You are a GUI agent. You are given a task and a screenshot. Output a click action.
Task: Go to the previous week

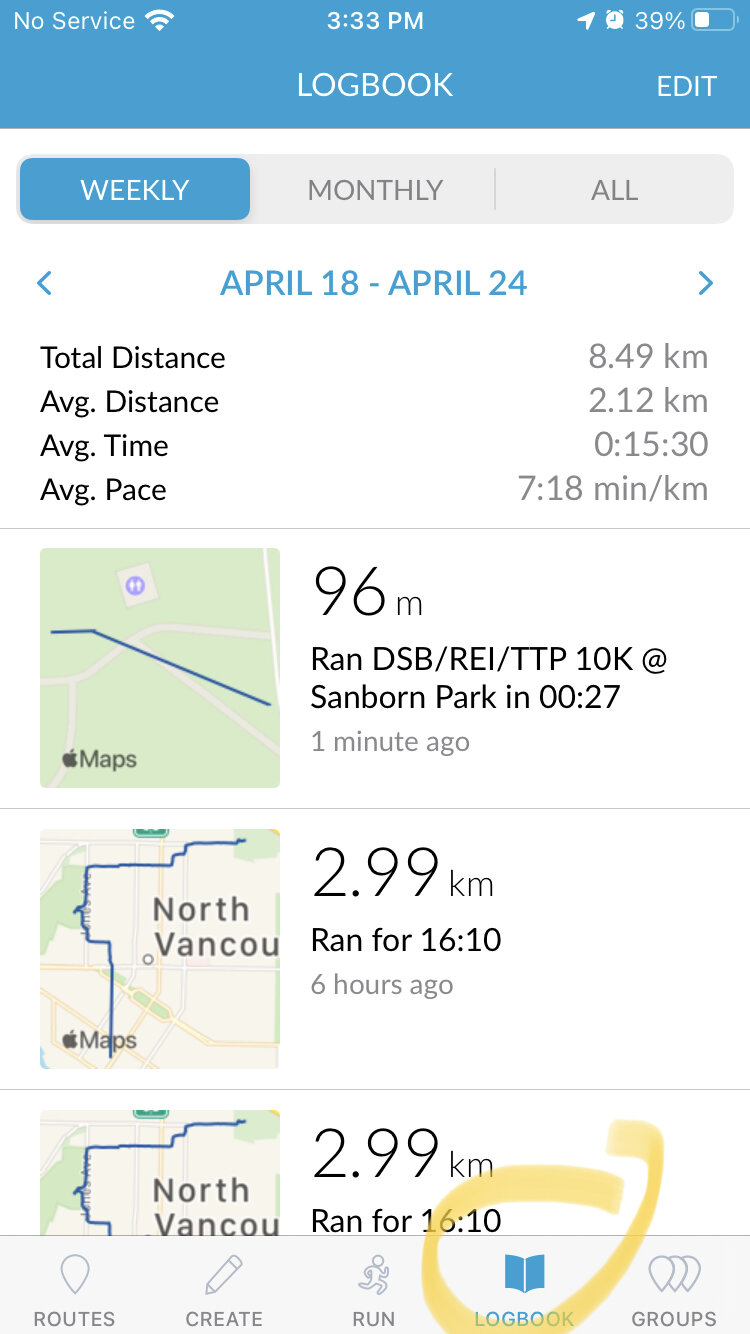[x=44, y=284]
